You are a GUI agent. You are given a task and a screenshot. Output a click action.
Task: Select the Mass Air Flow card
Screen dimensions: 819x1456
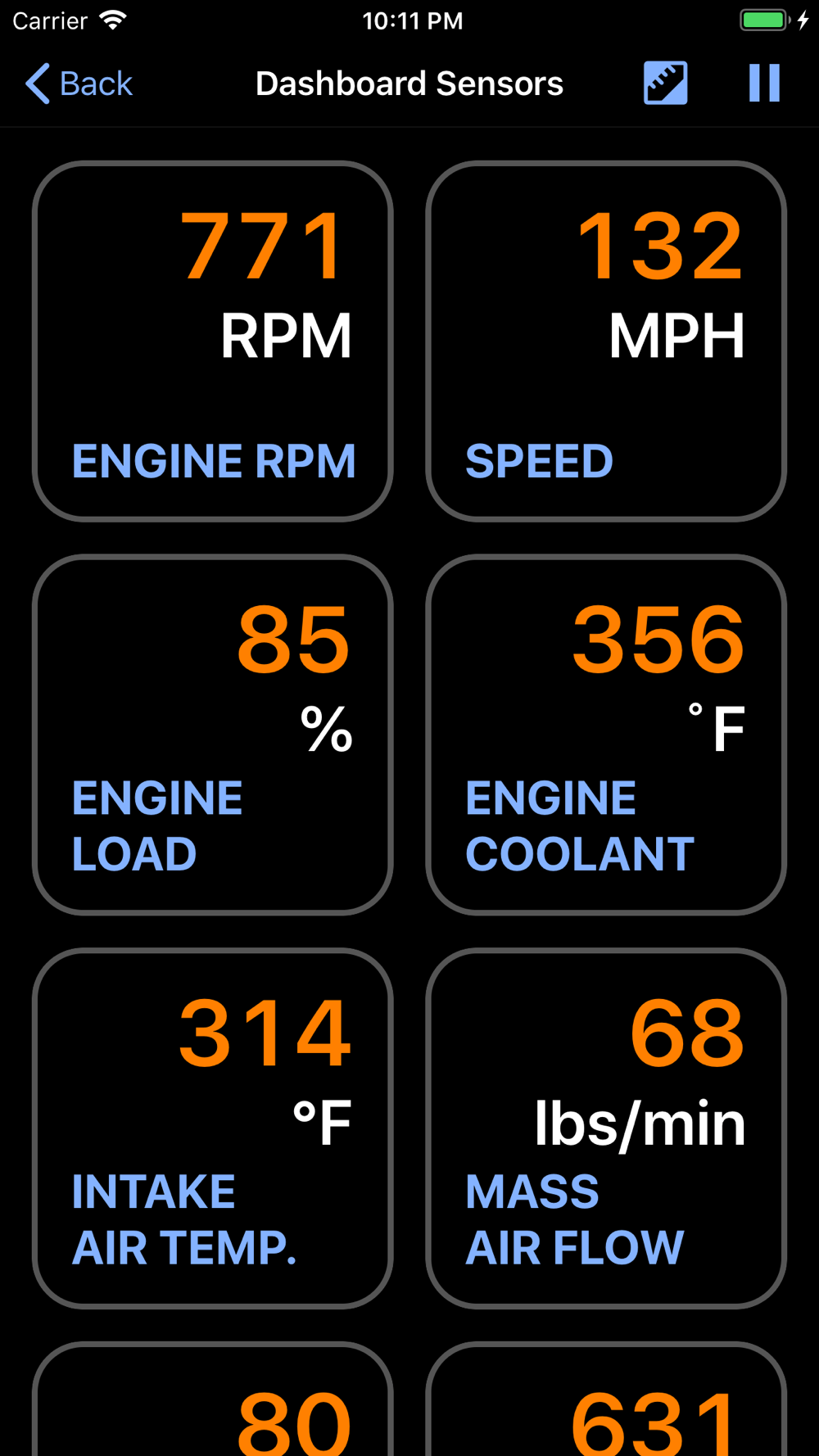[606, 1128]
